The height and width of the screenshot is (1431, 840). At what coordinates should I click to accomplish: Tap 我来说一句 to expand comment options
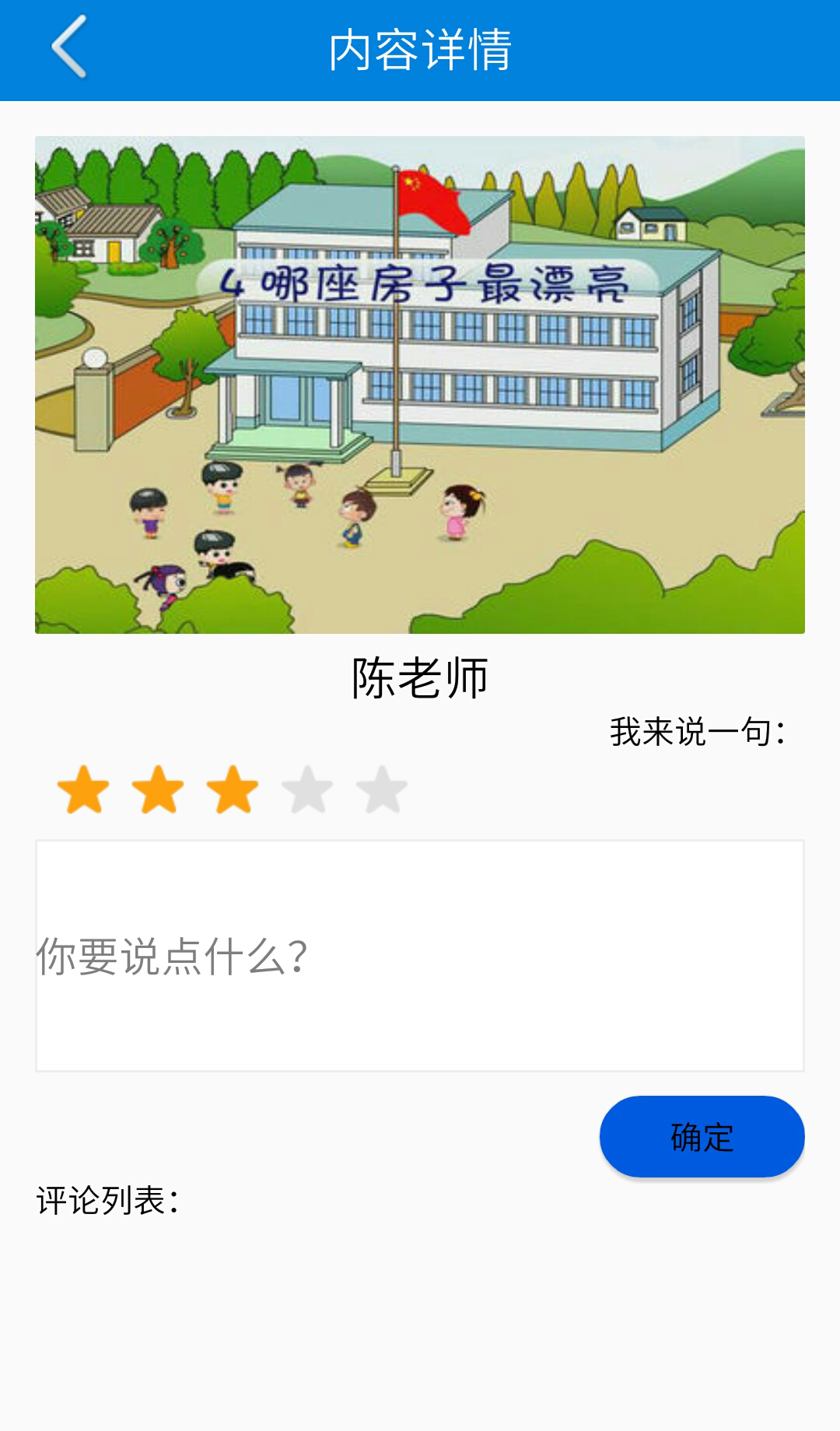click(698, 729)
